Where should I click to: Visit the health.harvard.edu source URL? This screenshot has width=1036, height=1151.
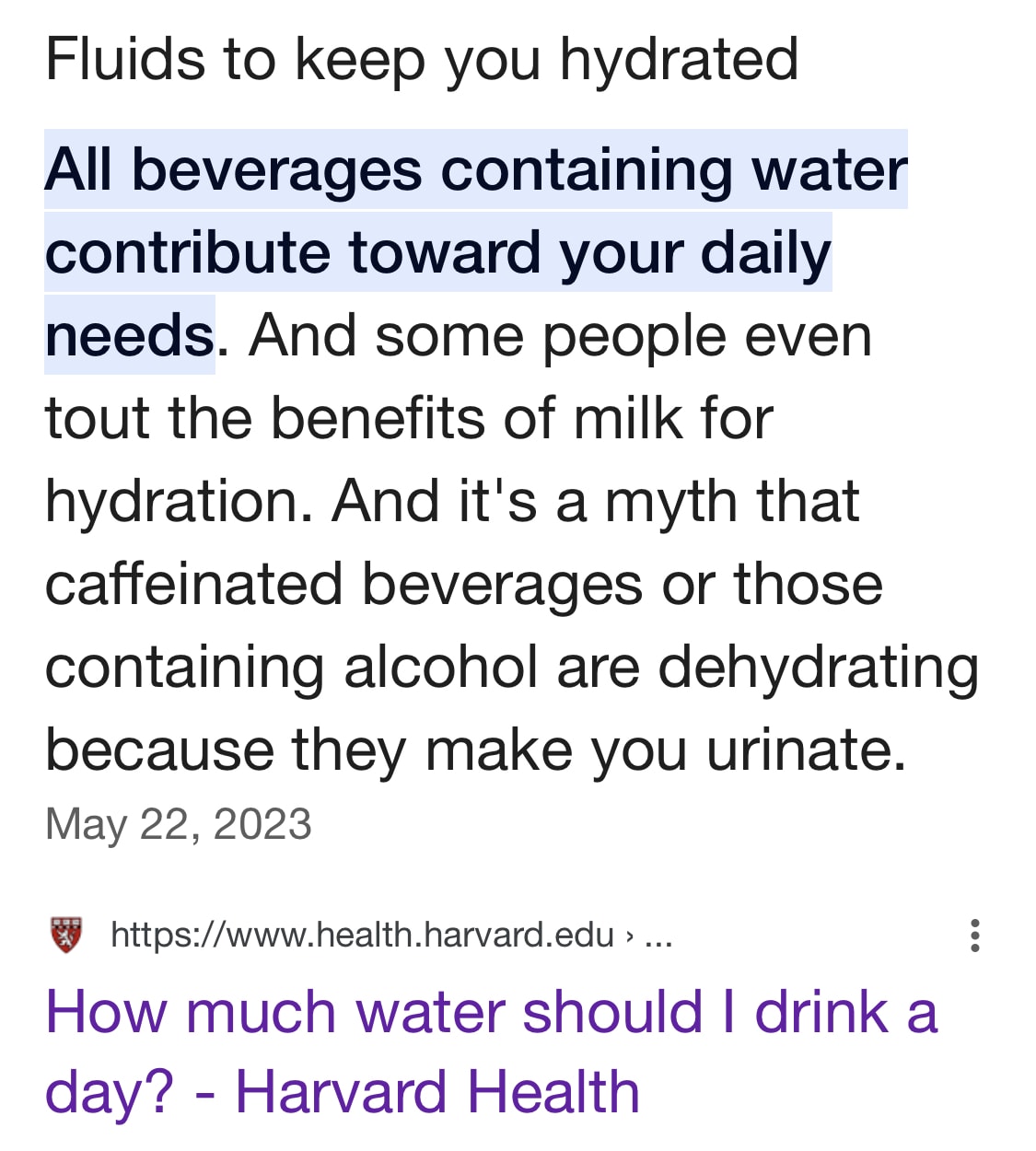point(362,936)
